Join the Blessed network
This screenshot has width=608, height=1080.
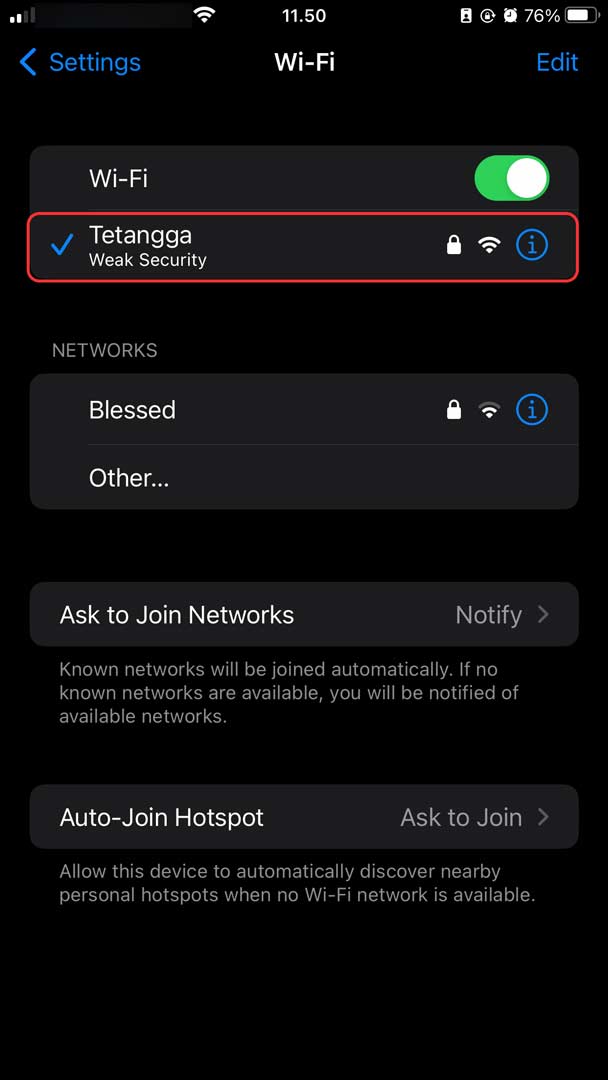tap(240, 410)
